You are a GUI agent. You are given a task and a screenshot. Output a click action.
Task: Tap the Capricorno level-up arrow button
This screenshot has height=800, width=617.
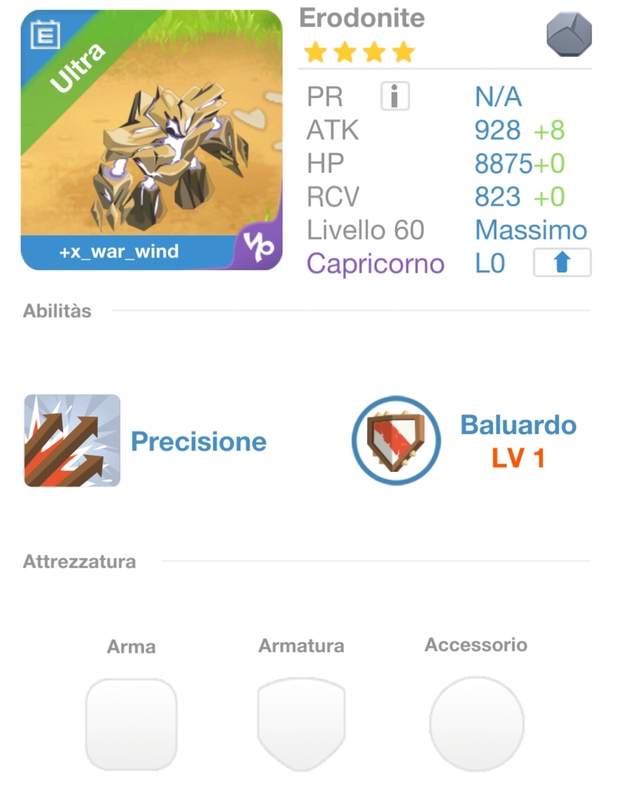click(561, 263)
